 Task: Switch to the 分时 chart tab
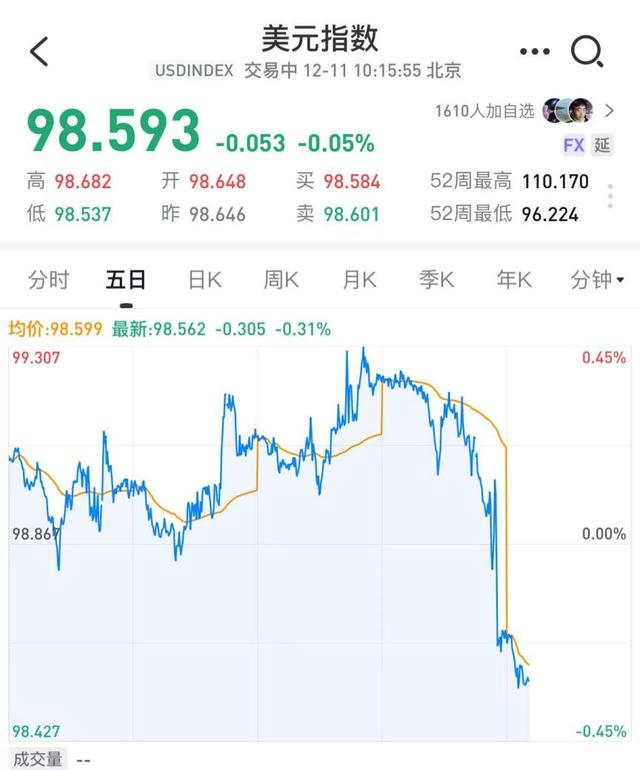[x=49, y=280]
